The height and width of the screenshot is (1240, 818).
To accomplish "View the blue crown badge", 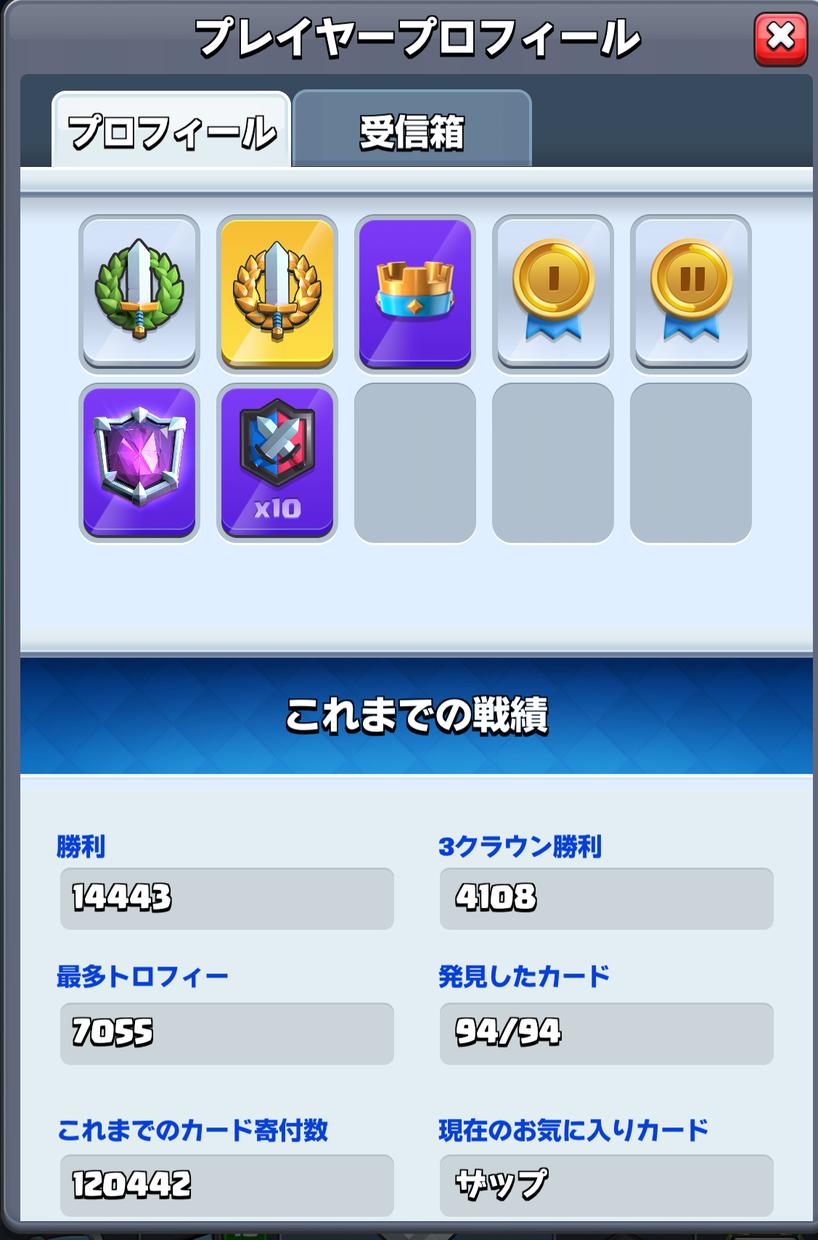I will click(415, 293).
